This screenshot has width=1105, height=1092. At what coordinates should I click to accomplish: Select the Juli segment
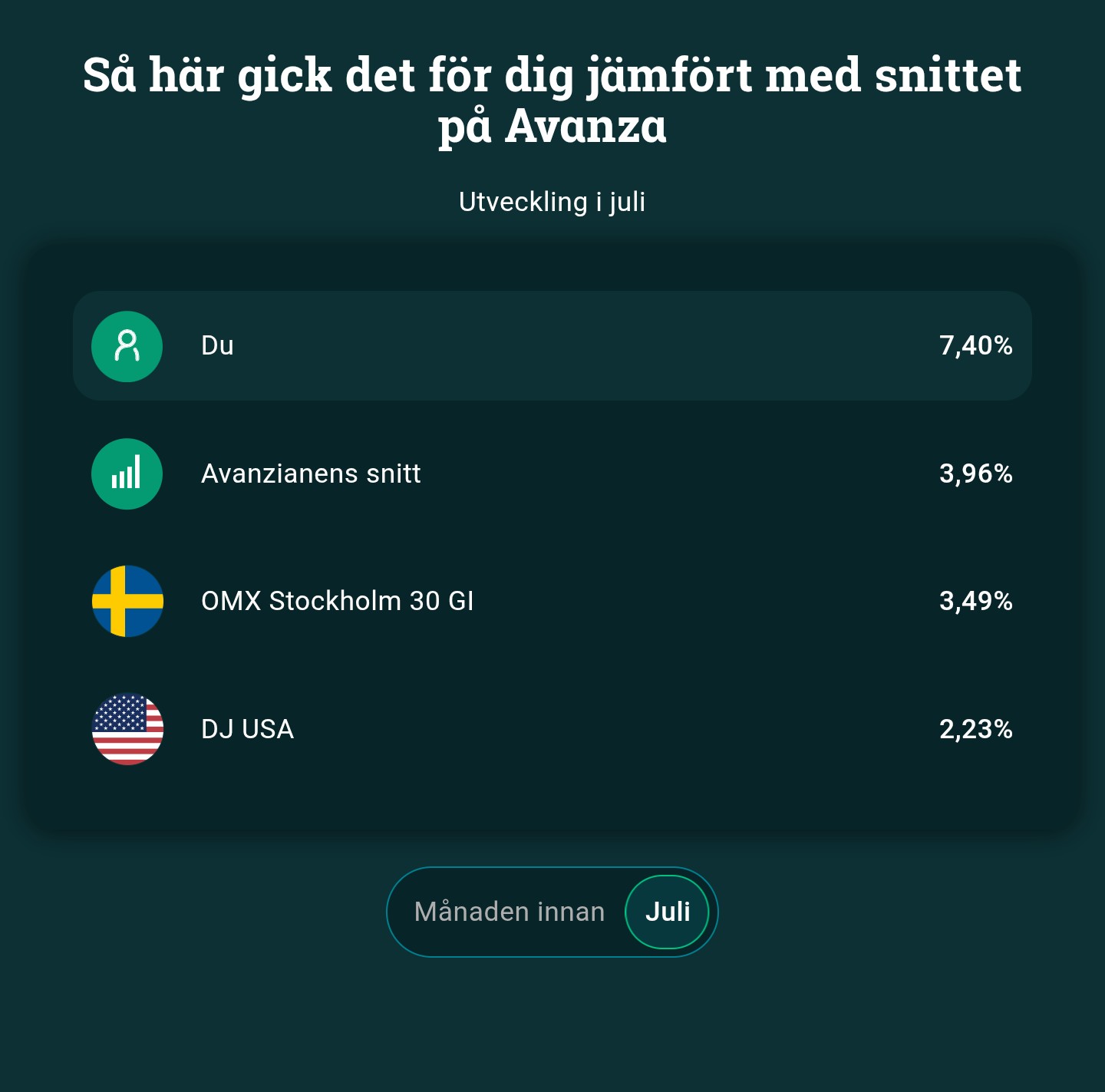(667, 912)
